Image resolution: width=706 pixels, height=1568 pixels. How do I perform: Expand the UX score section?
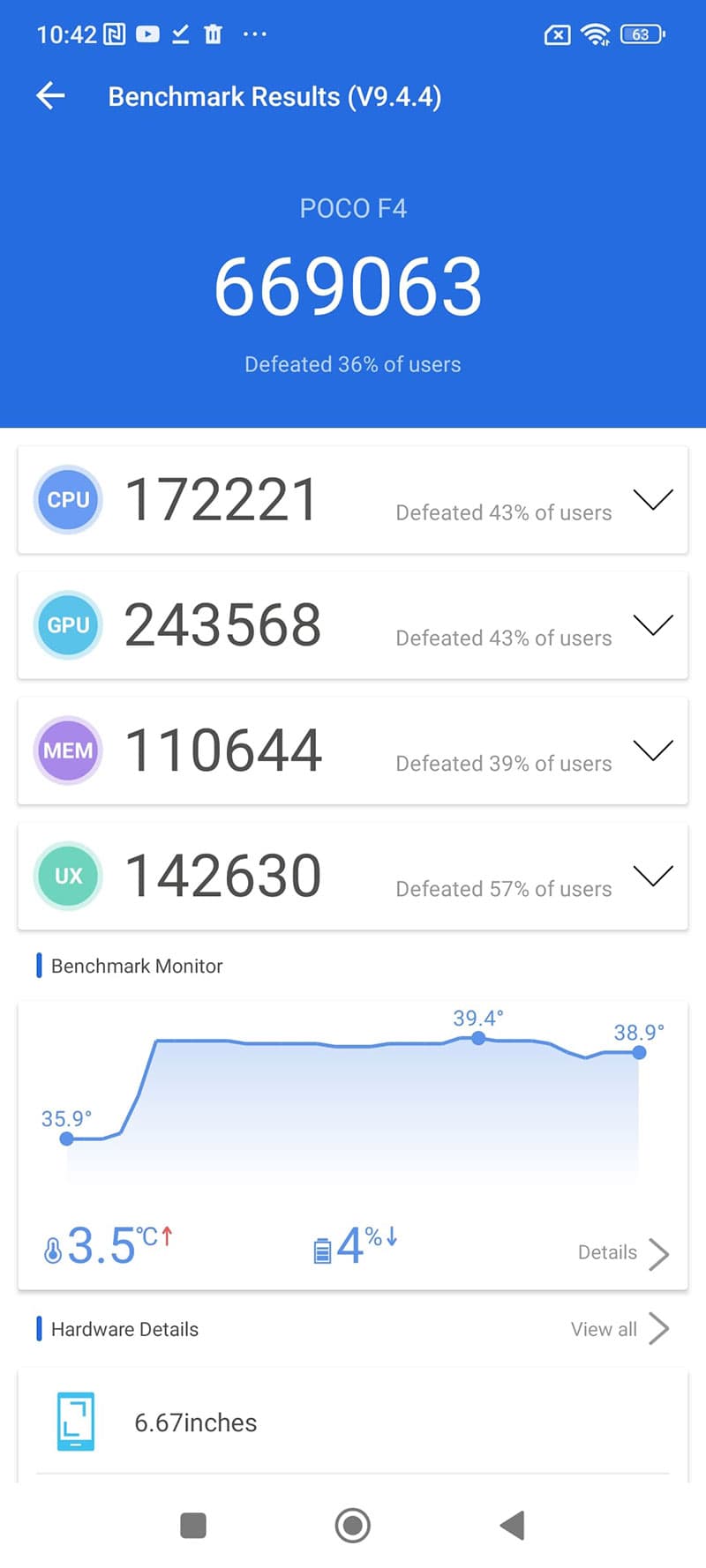coord(653,876)
